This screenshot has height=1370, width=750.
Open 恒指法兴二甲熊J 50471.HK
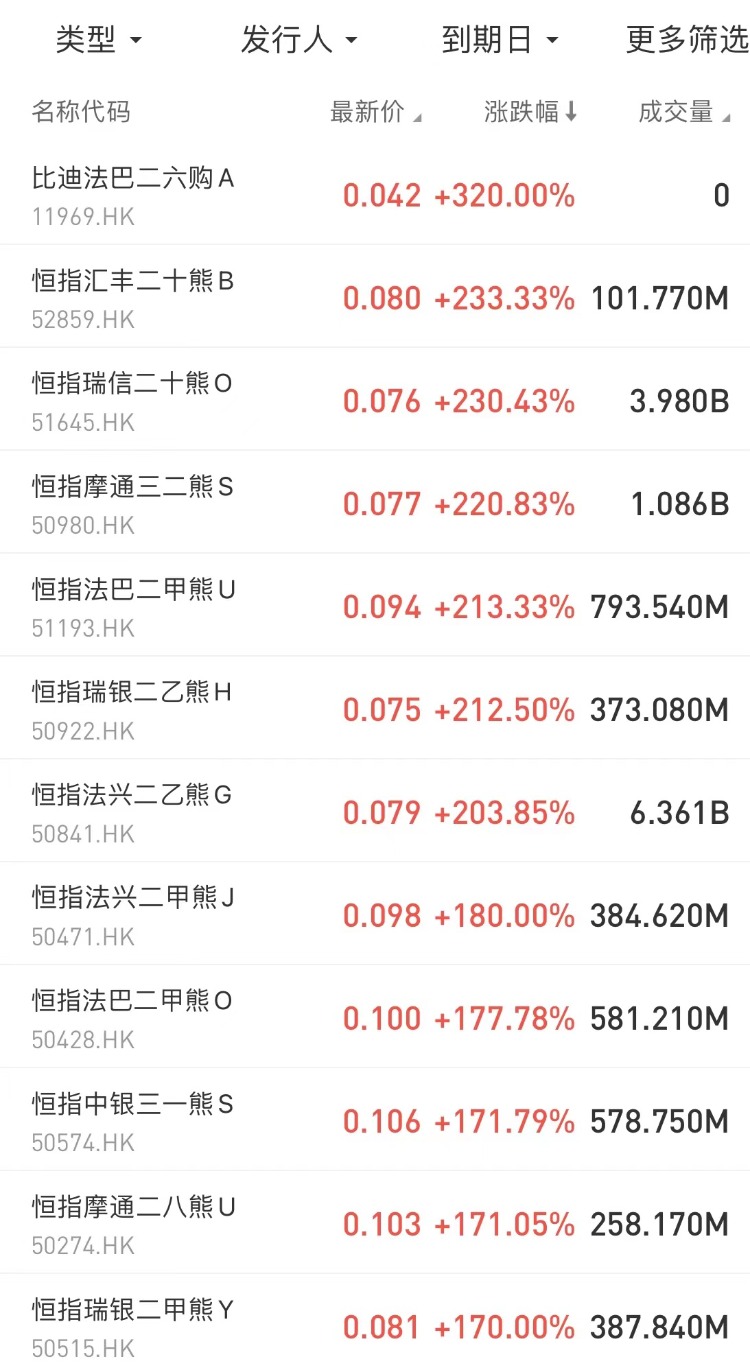(375, 915)
